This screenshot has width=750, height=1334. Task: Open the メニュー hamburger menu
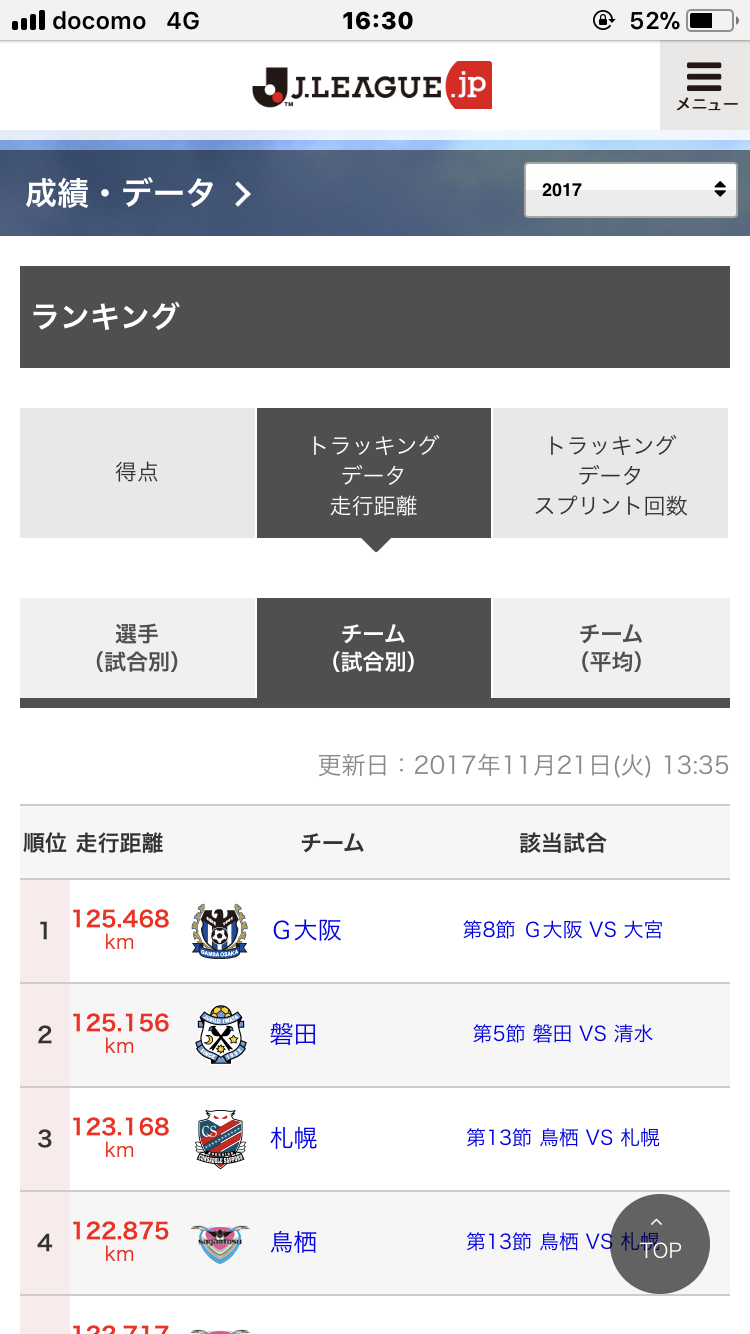(705, 86)
